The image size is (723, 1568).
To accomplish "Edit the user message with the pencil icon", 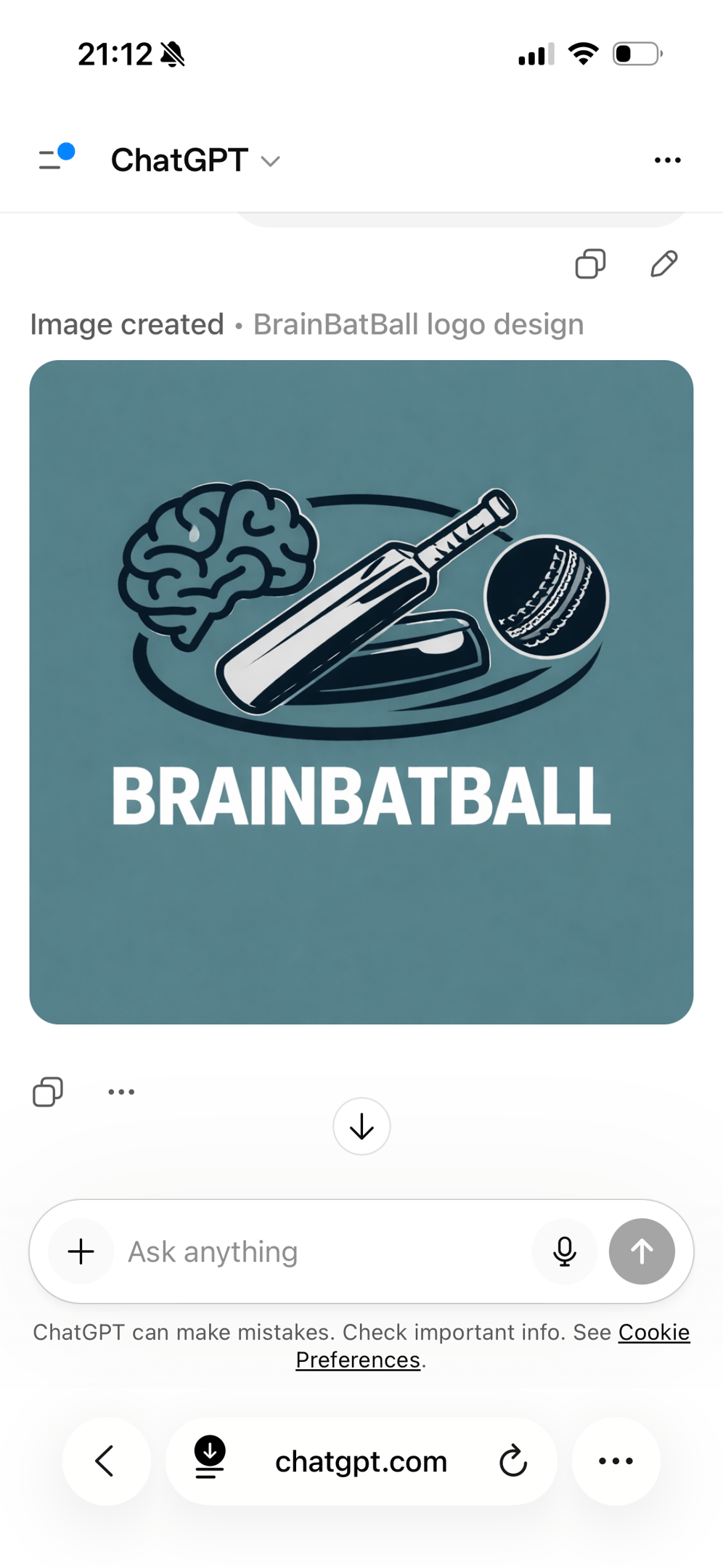I will (663, 264).
